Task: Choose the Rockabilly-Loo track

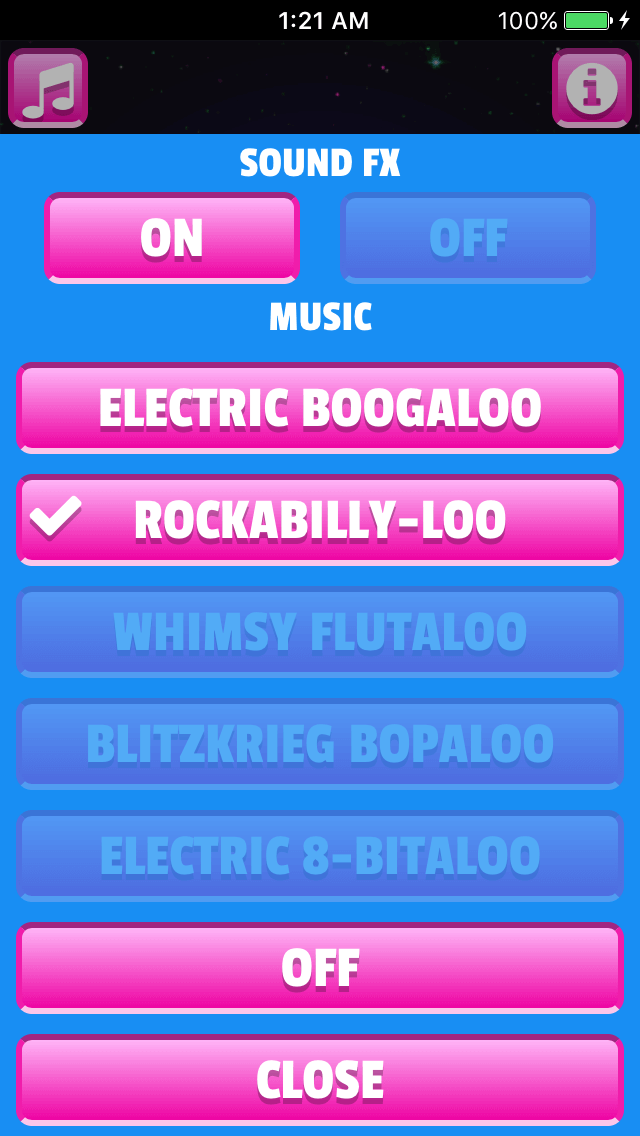Action: (320, 520)
